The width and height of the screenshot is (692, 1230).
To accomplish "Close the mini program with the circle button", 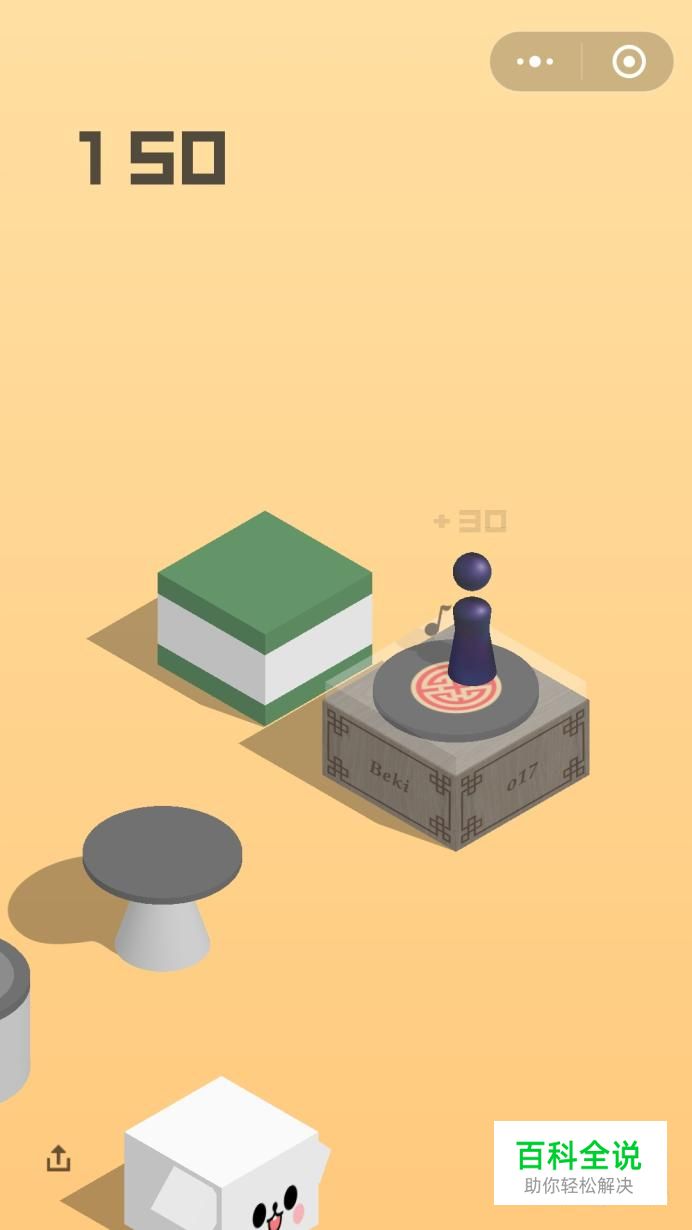I will (x=628, y=62).
